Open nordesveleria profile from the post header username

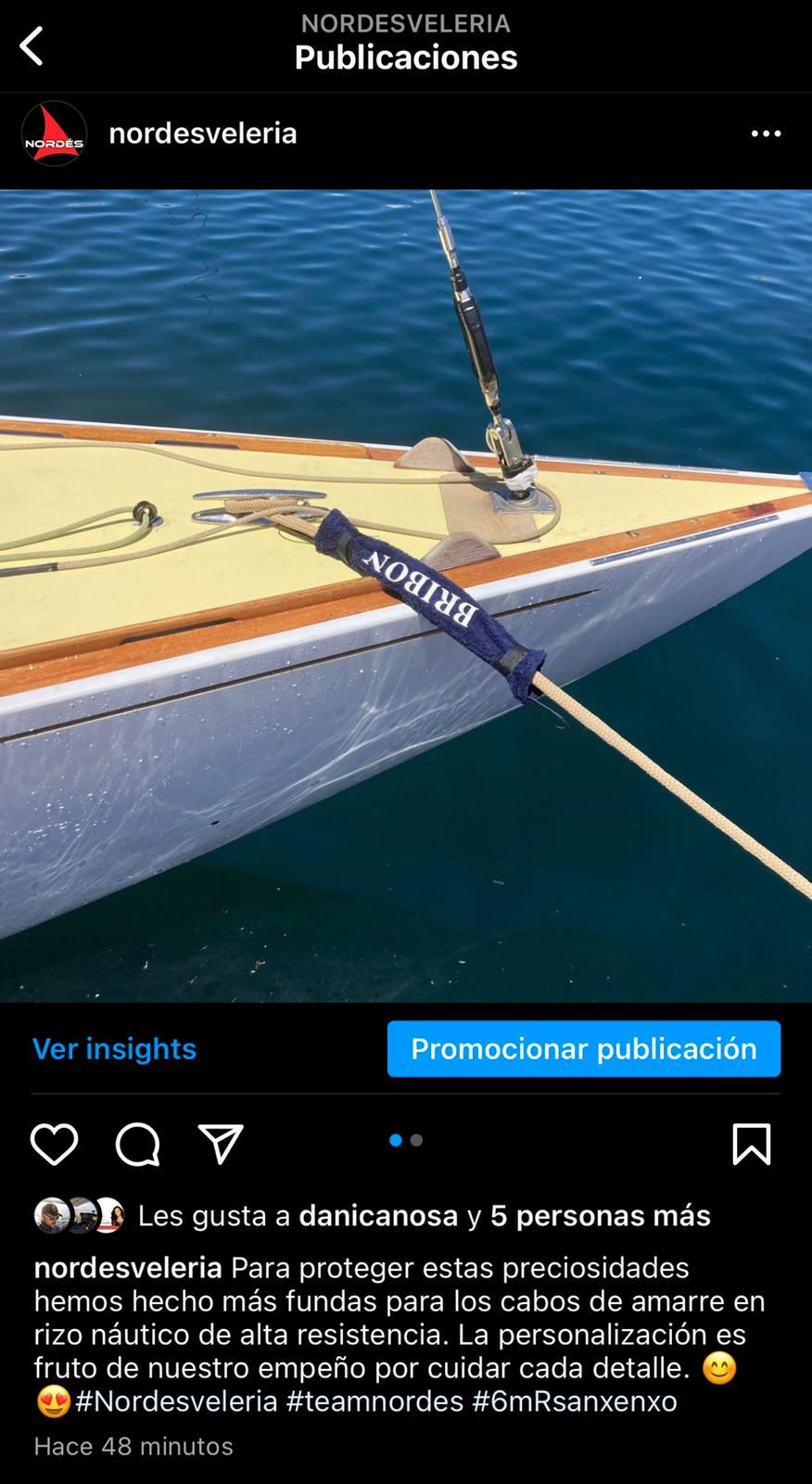(202, 134)
